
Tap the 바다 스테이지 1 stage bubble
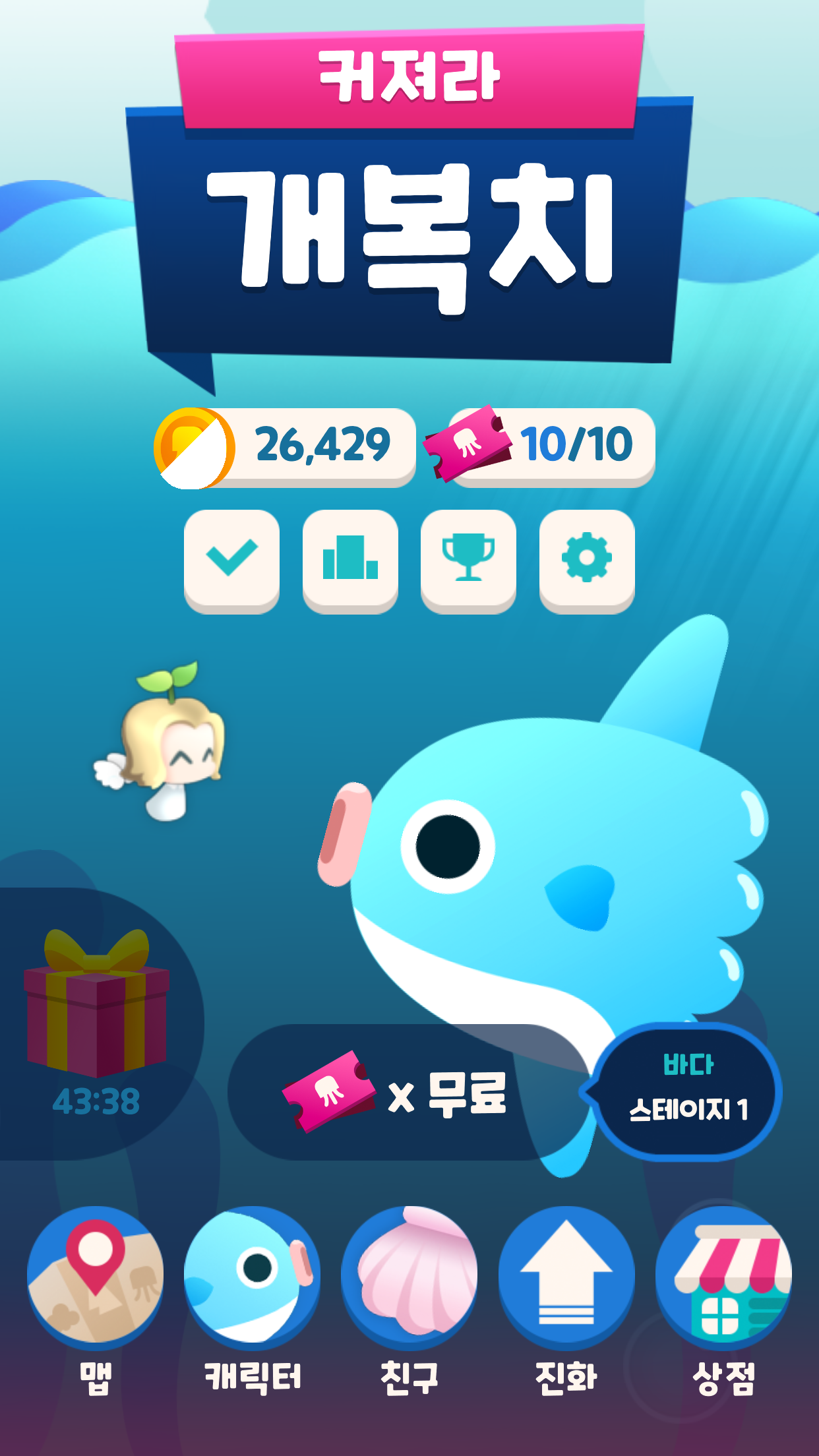688,1091
